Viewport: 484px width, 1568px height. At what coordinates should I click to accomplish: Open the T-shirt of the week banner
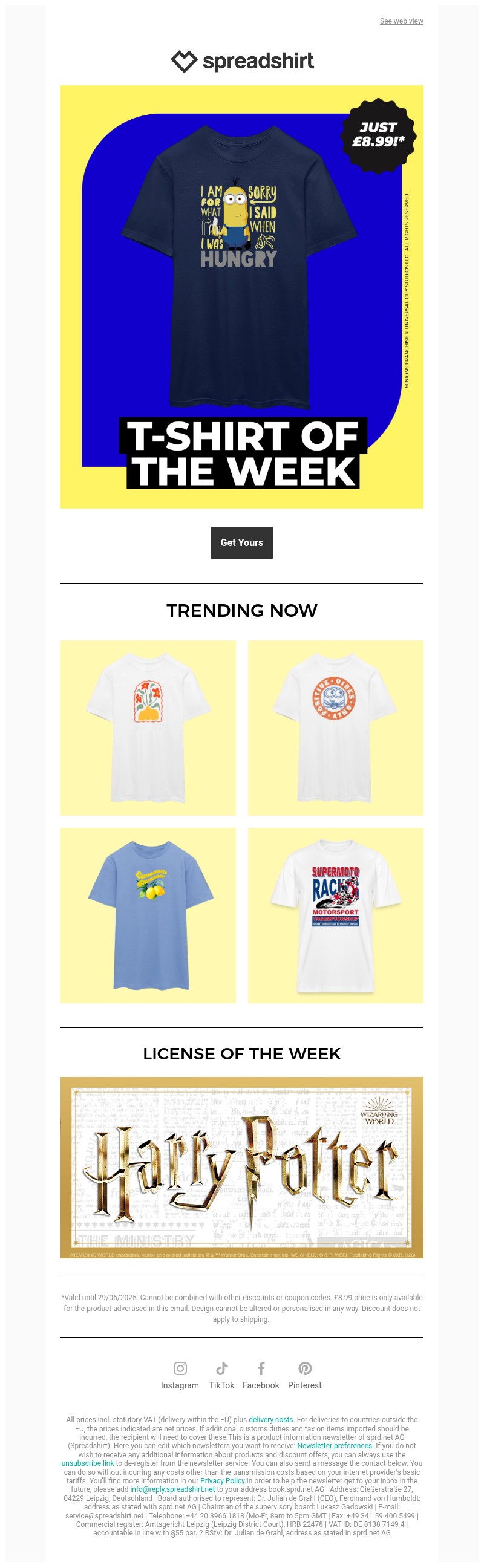tap(241, 296)
